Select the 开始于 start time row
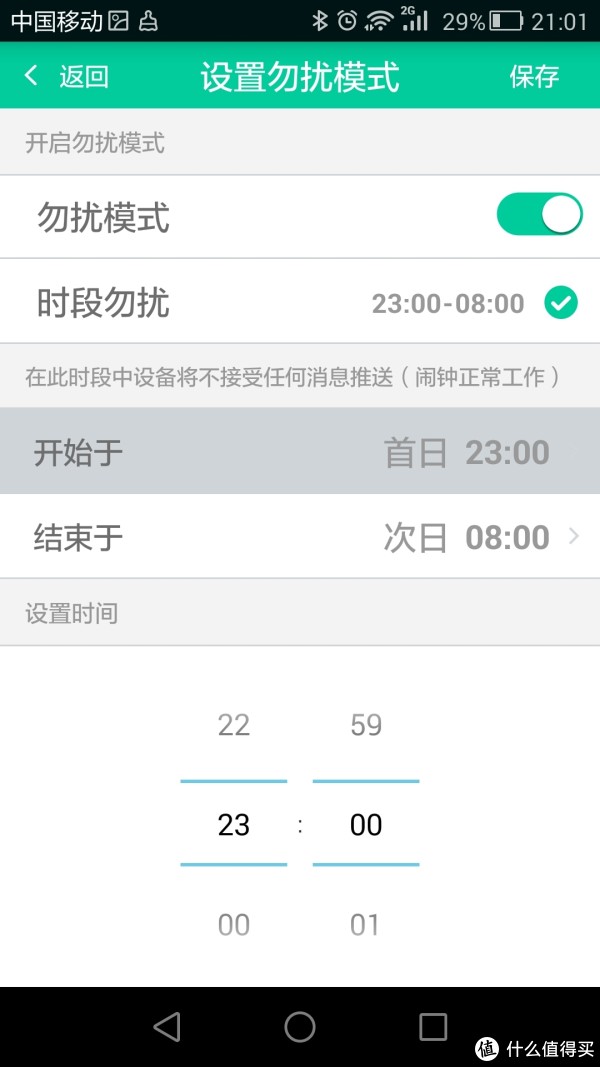Screen dimensions: 600x1067 (300, 452)
